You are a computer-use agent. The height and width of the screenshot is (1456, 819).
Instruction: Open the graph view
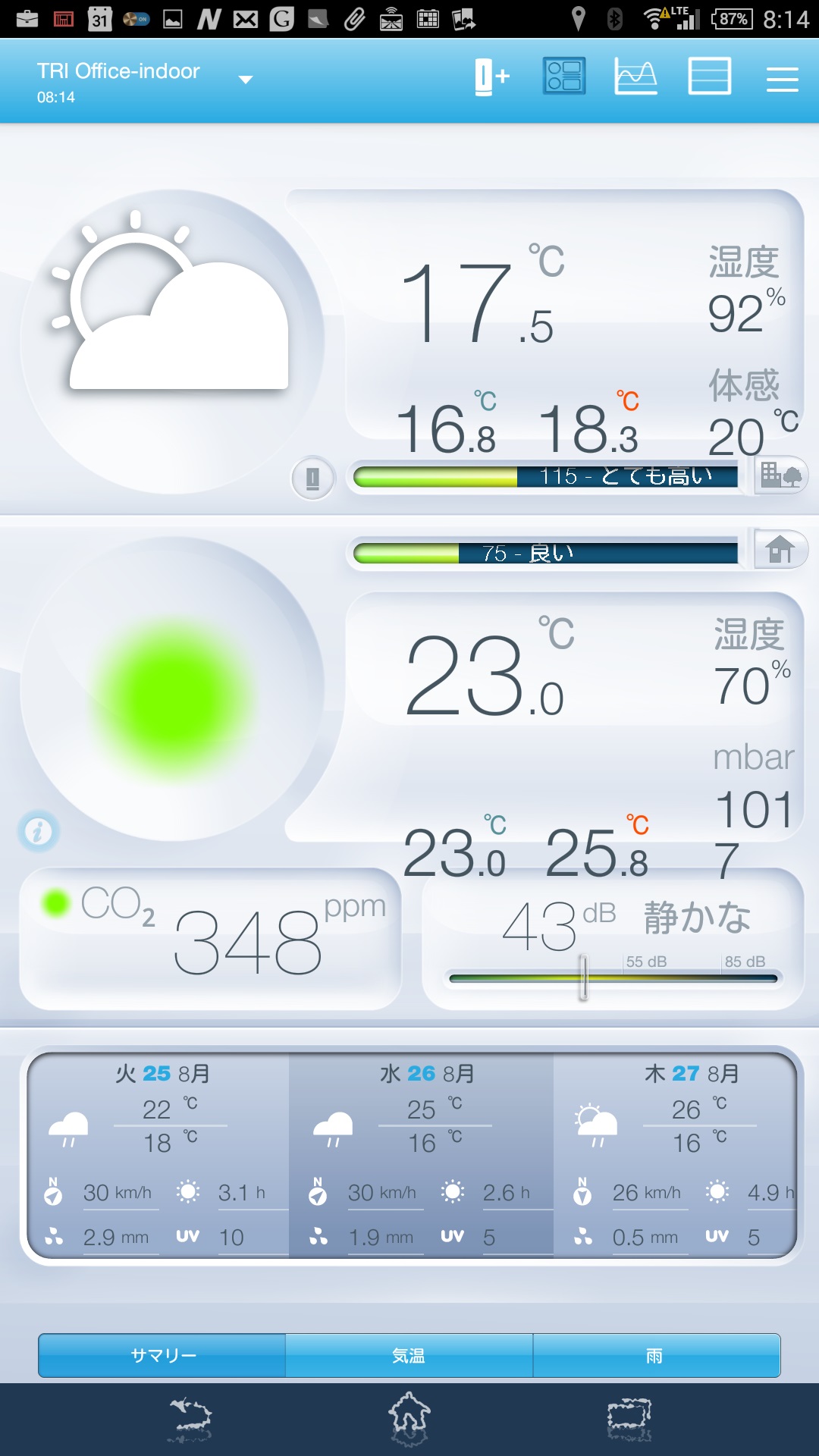tap(635, 77)
